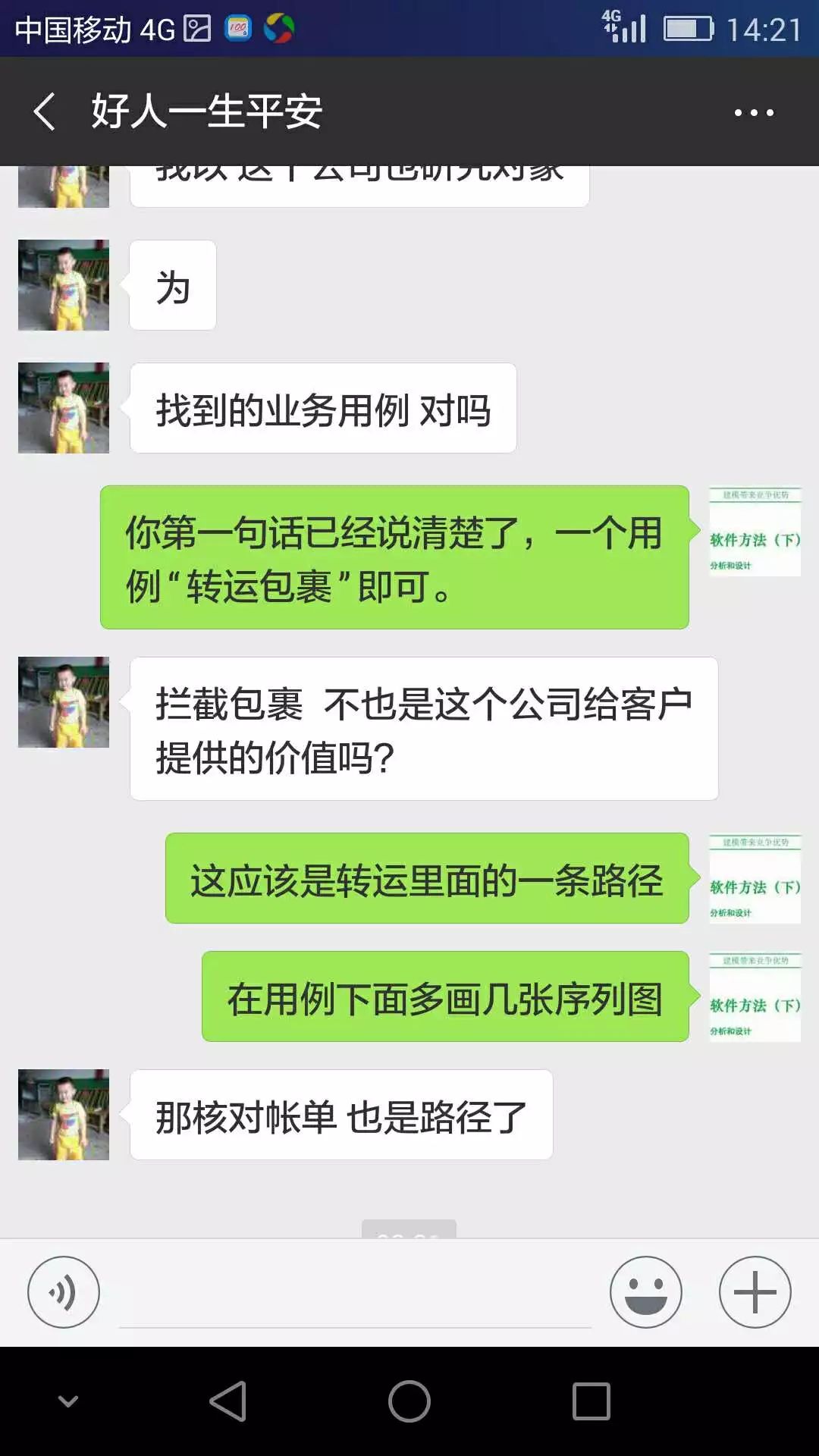Open own avatar beside 这应该是转运里面的一条路径
Screen dimensions: 819x1456
[755, 880]
